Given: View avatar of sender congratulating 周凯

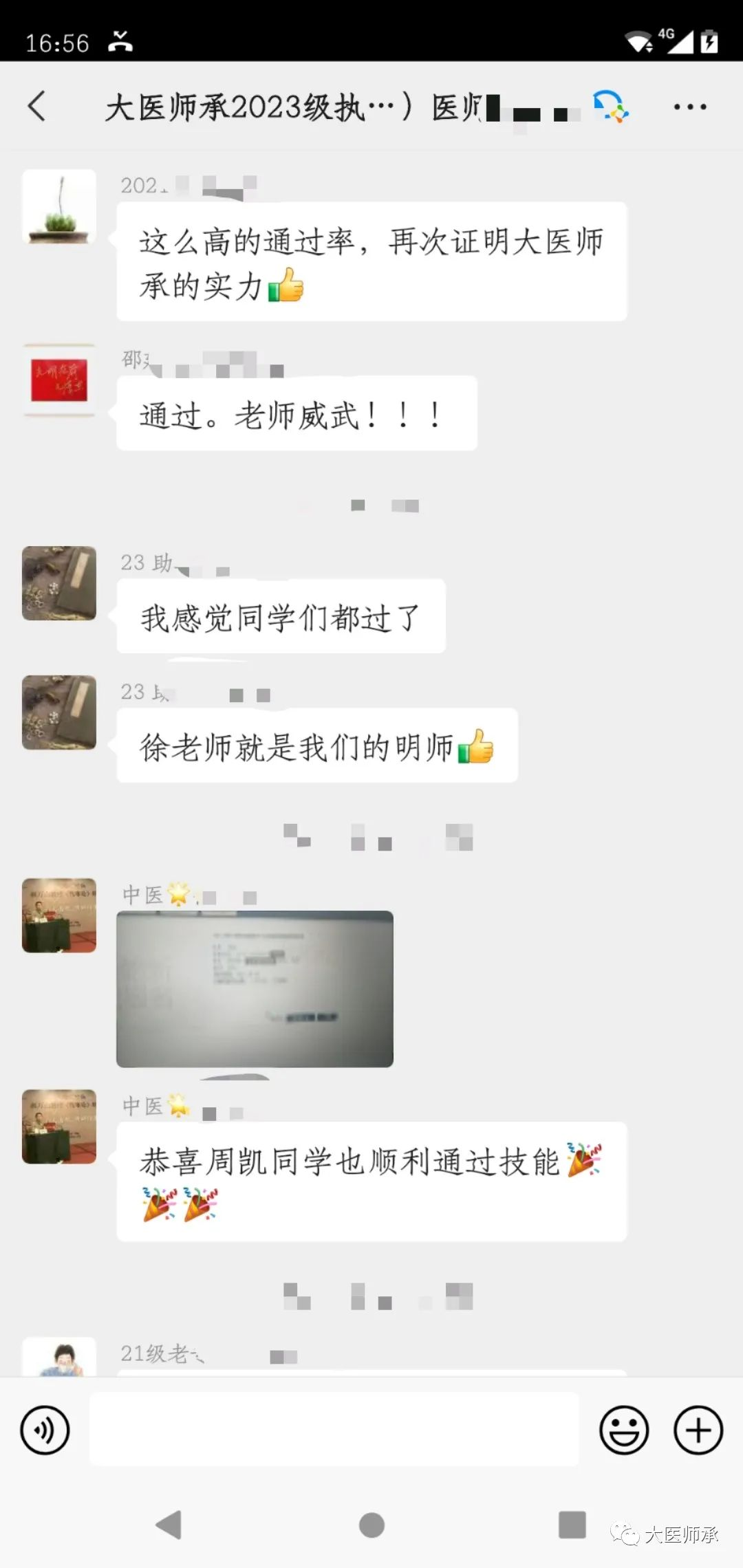Looking at the screenshot, I should point(59,1126).
